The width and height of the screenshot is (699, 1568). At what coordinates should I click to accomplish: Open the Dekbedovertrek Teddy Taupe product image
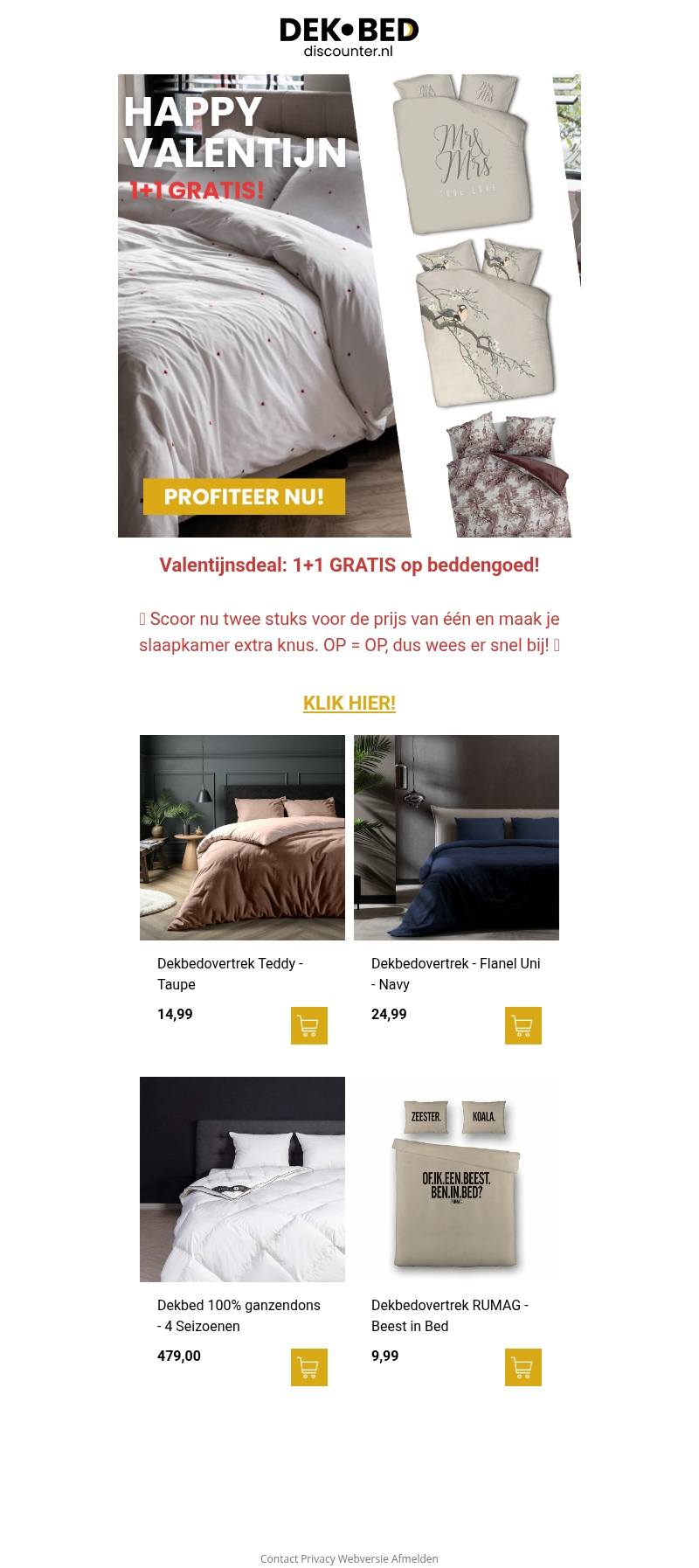click(x=242, y=837)
